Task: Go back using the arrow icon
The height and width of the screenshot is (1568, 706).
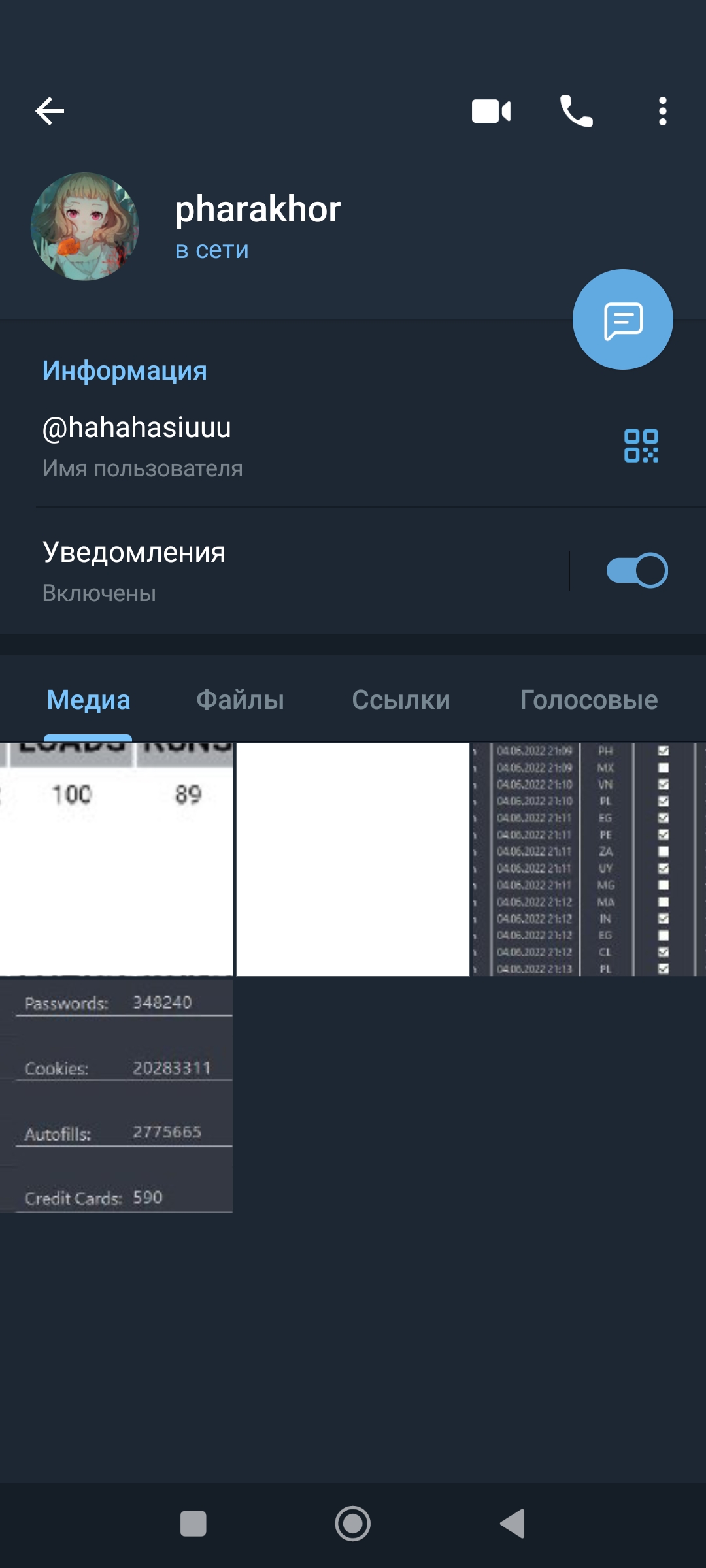Action: [x=50, y=111]
